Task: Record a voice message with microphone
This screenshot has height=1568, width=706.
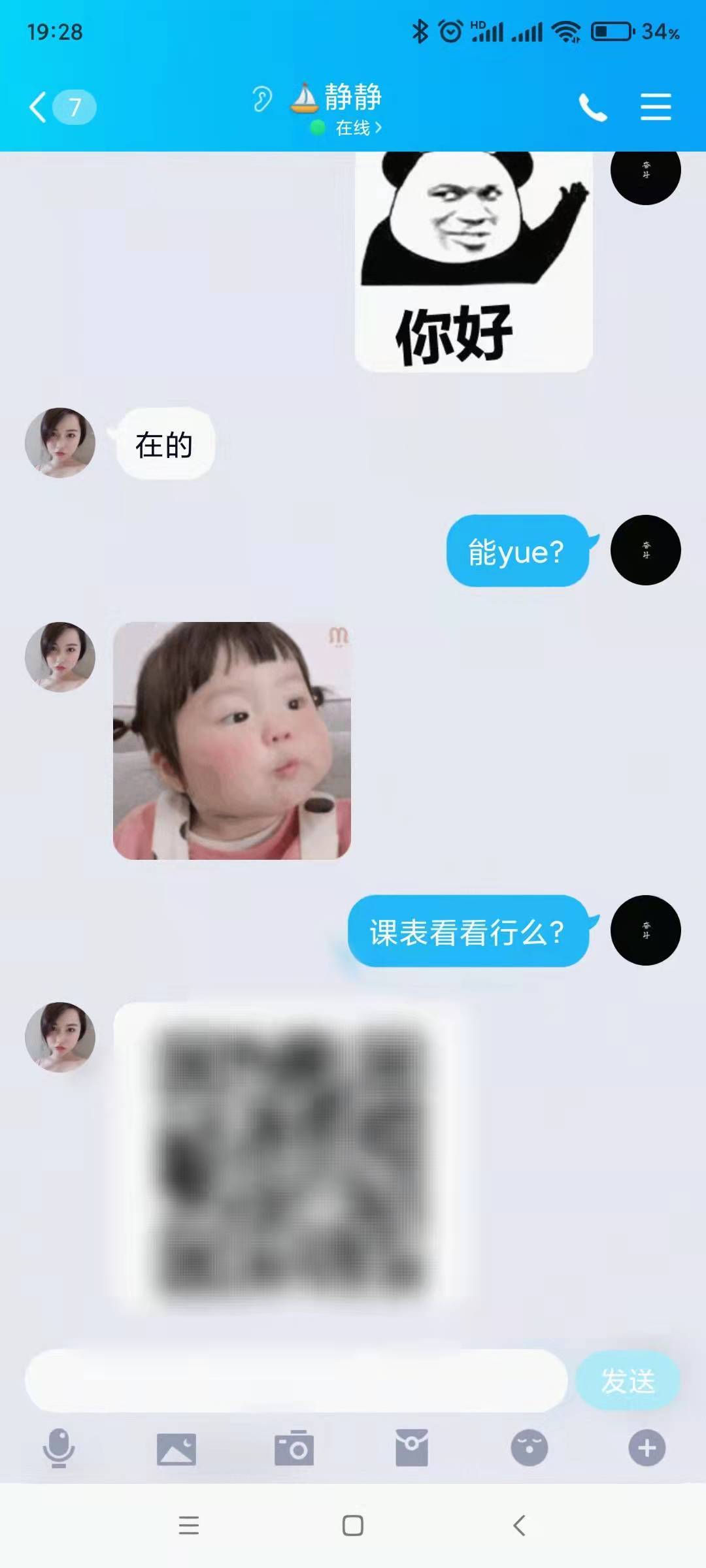Action: point(59,1448)
